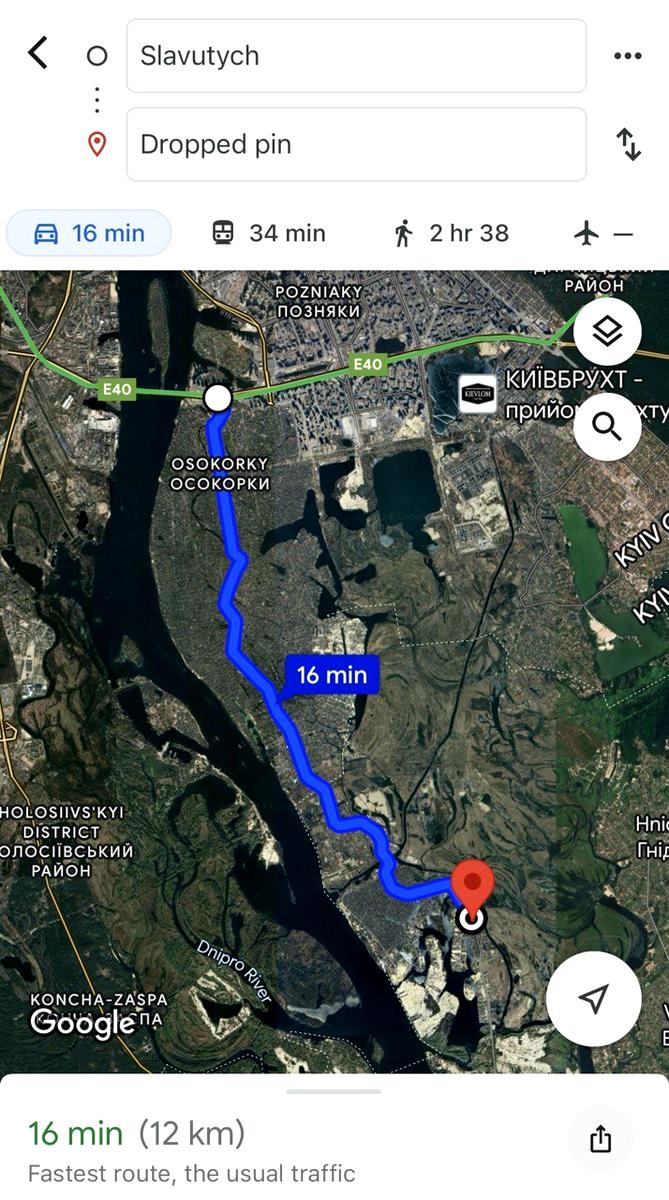
Task: Open map layers selector
Action: tap(607, 331)
